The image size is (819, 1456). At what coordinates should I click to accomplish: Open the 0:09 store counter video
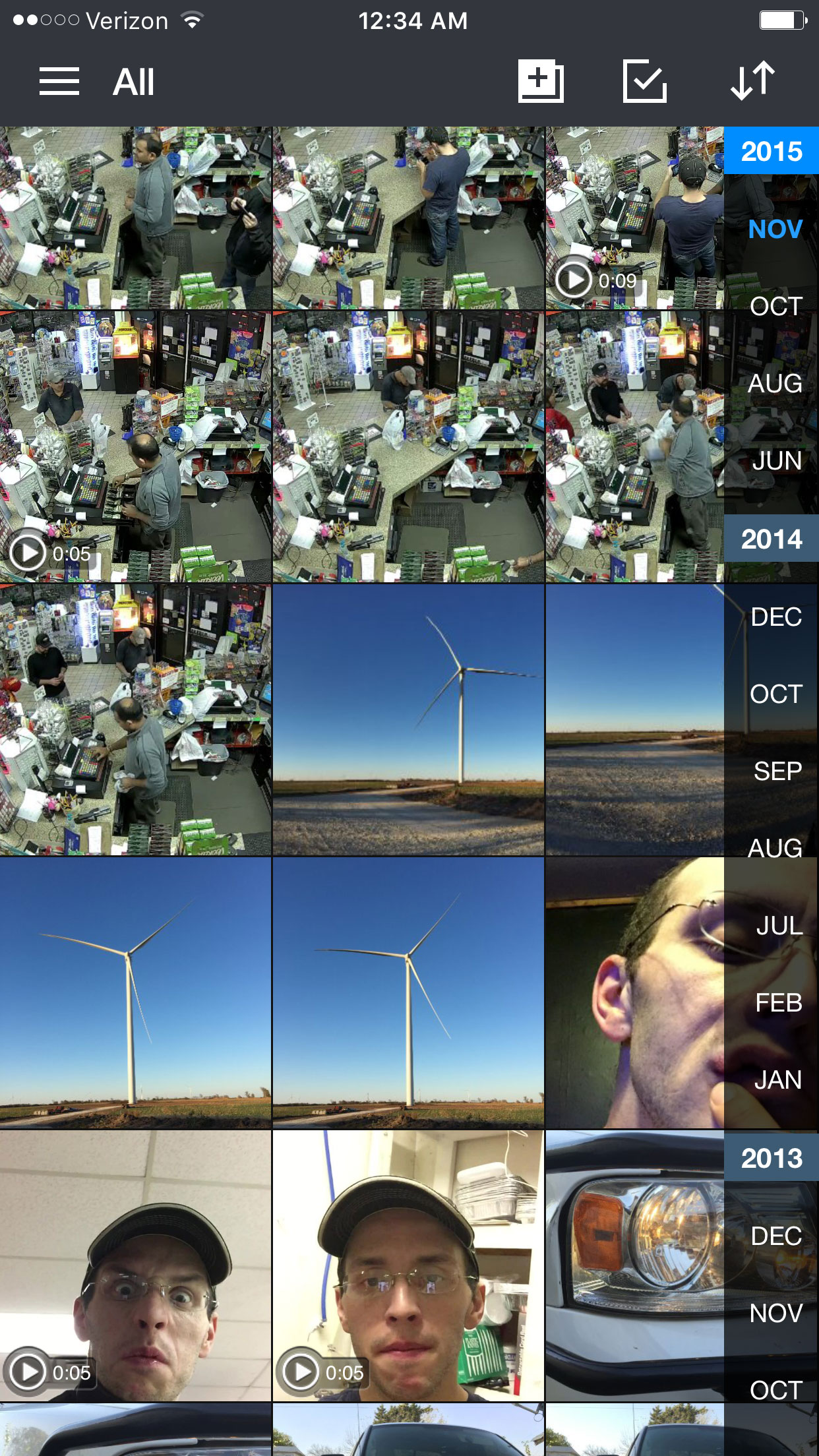(x=633, y=218)
